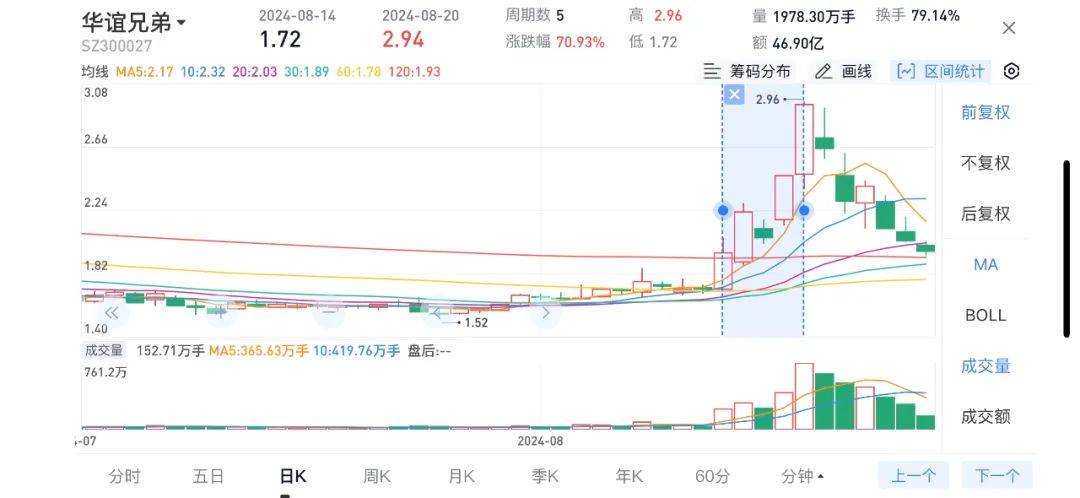The height and width of the screenshot is (498, 1080).
Task: Go to next stock with 下一个
Action: pyautogui.click(x=997, y=475)
